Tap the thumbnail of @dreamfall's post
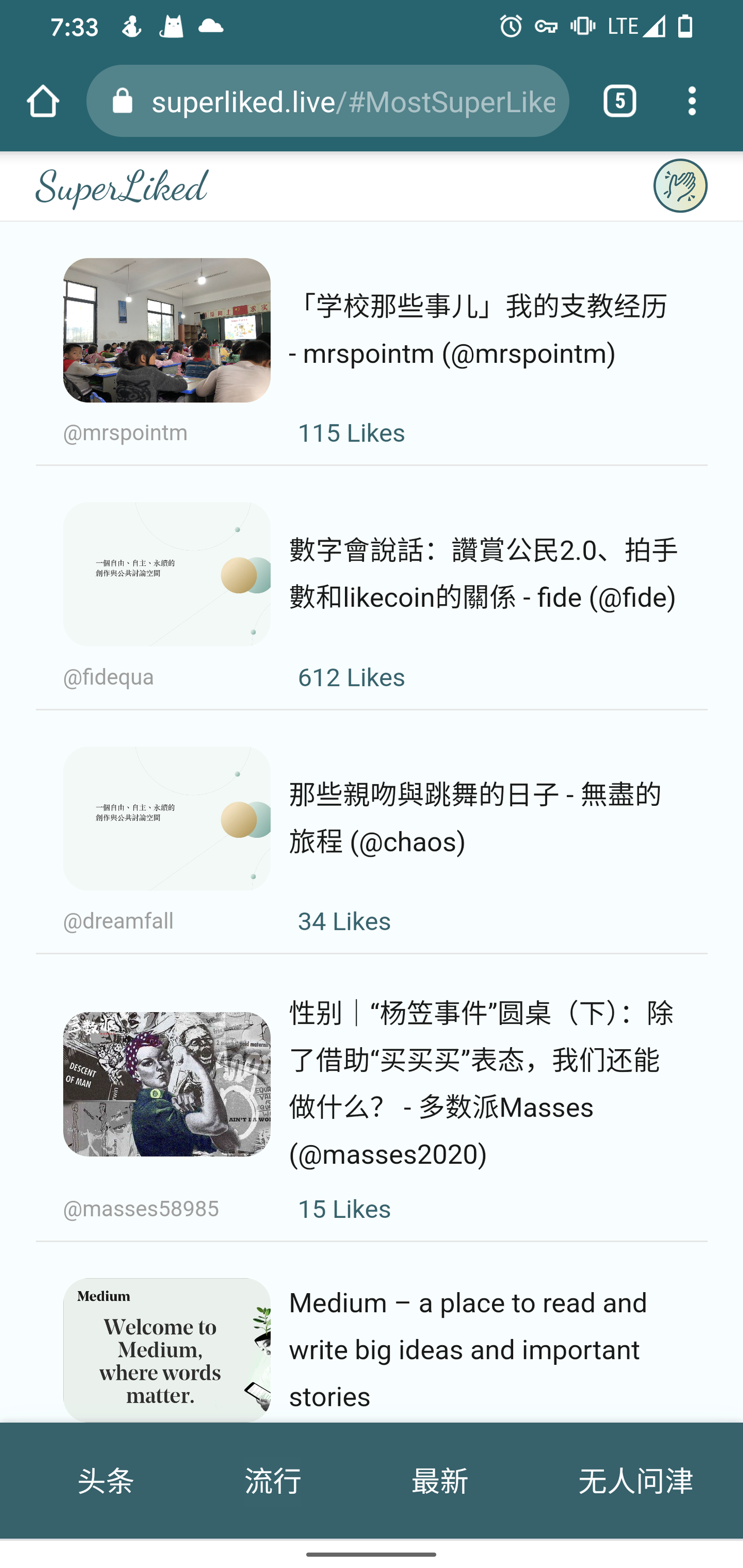 point(166,818)
